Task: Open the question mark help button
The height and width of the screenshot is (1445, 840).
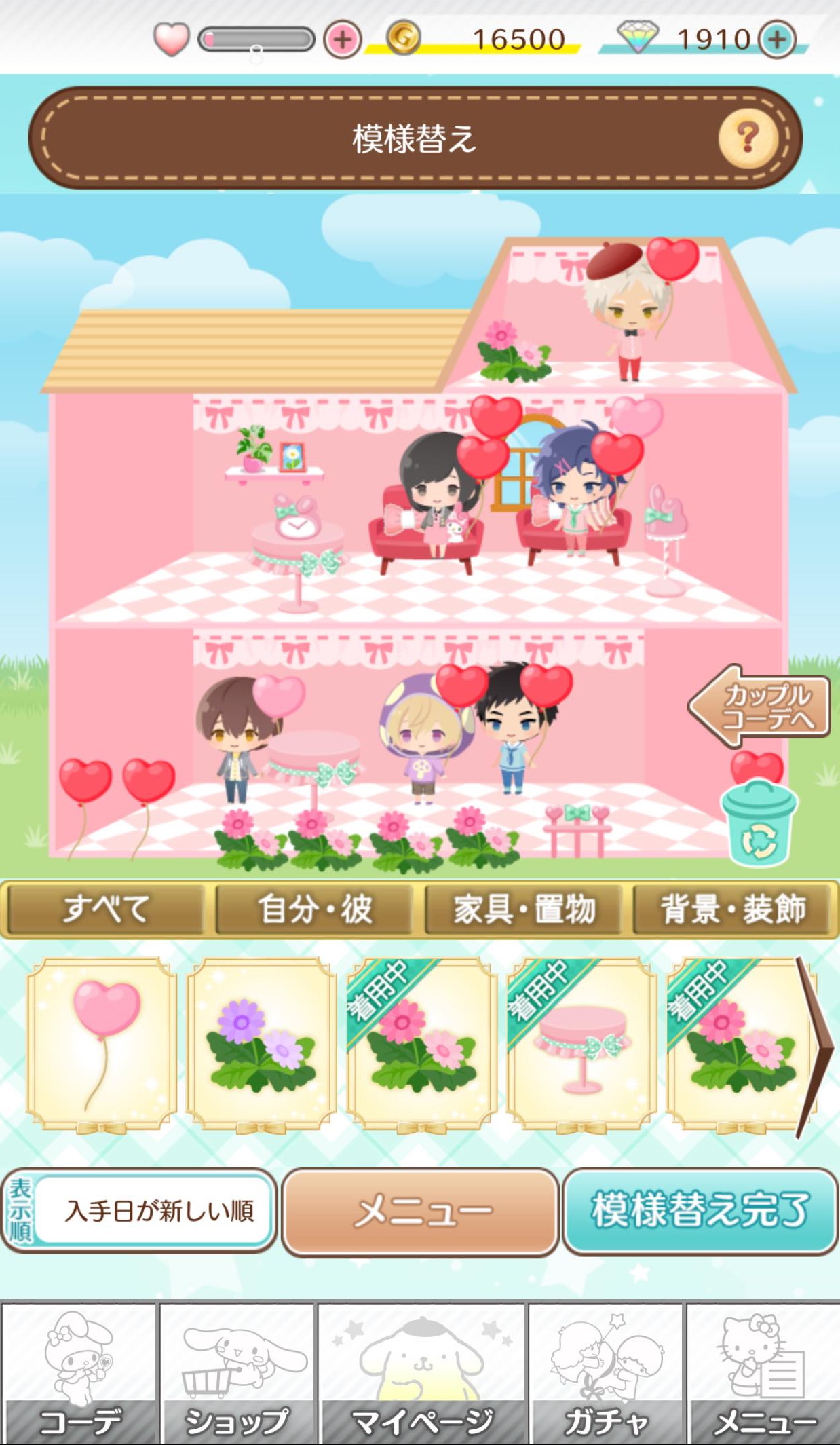Action: click(747, 138)
